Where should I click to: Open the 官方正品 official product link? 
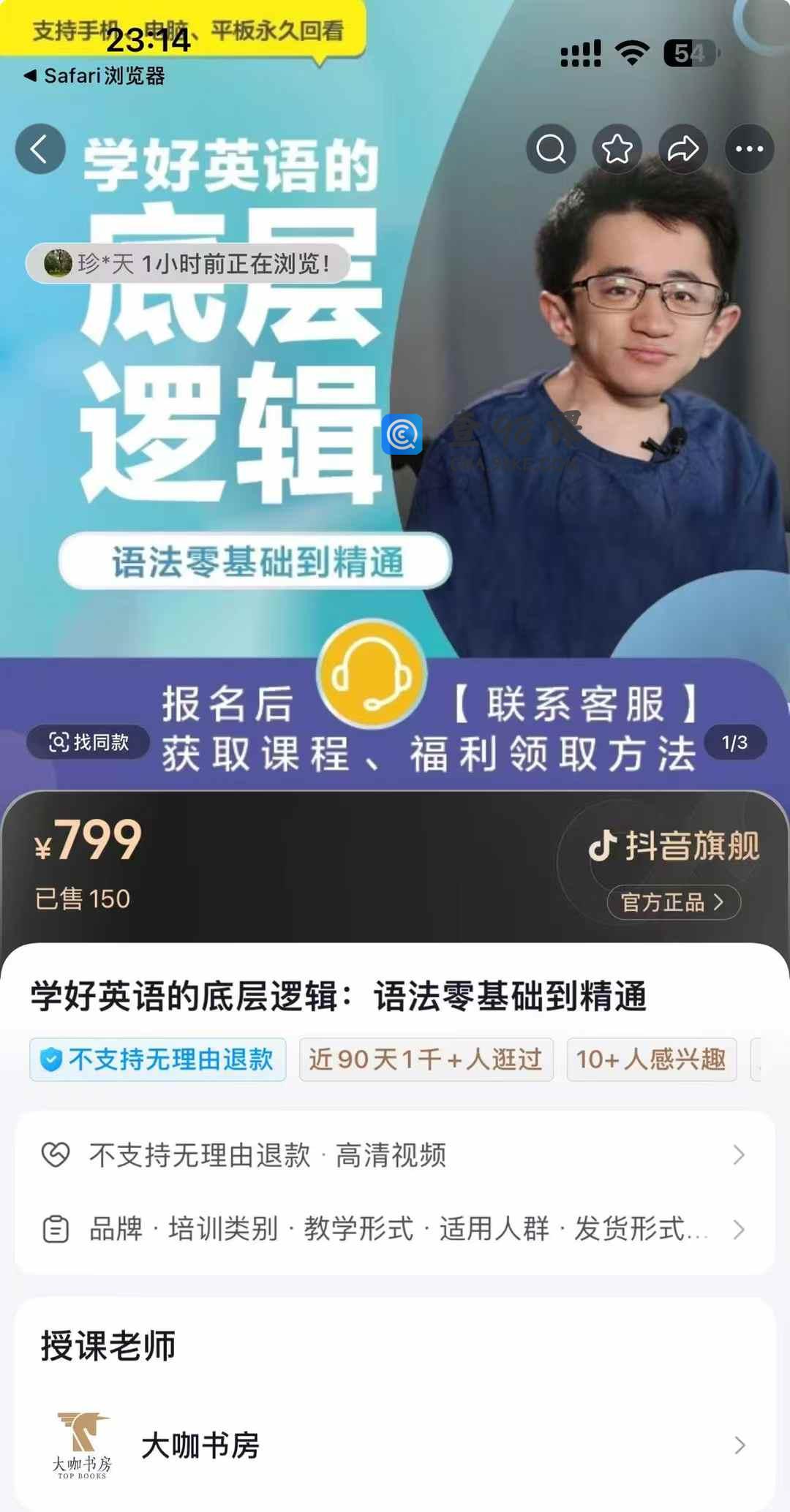click(x=673, y=902)
